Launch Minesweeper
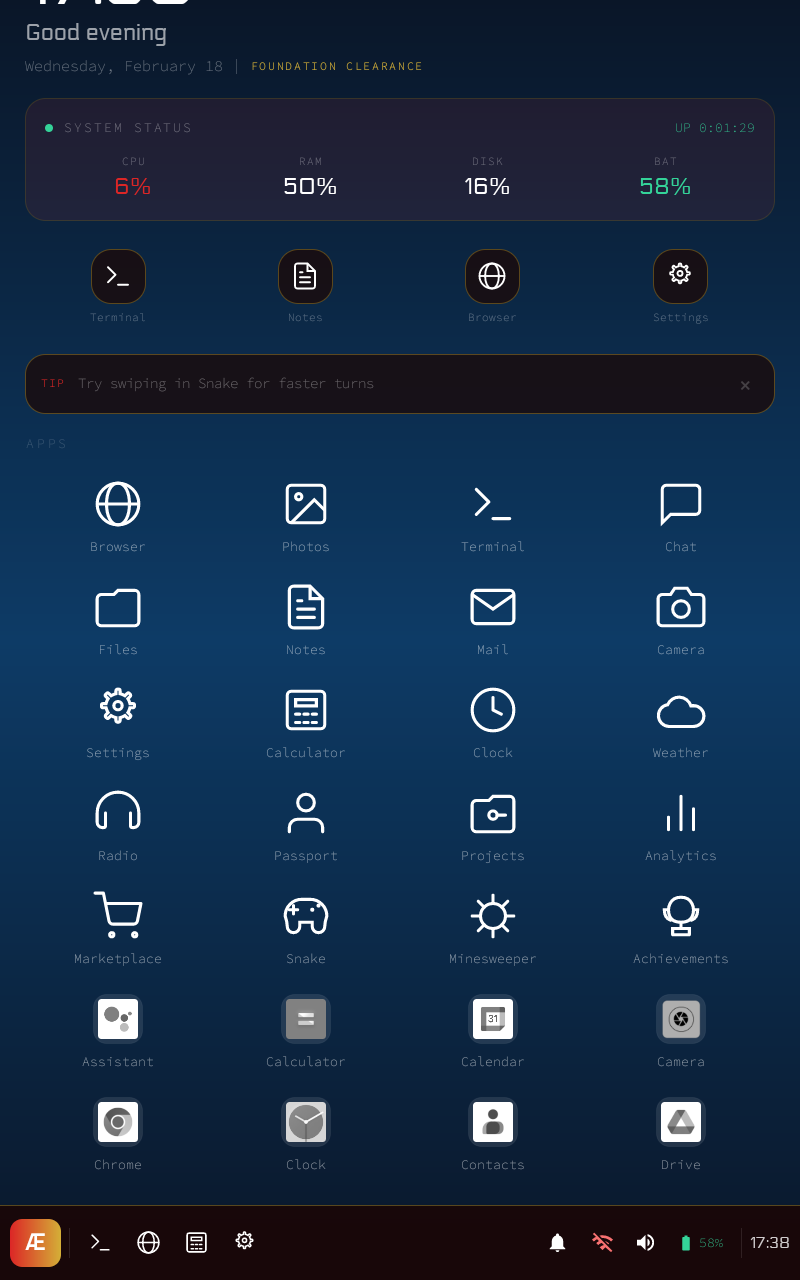 [x=493, y=916]
